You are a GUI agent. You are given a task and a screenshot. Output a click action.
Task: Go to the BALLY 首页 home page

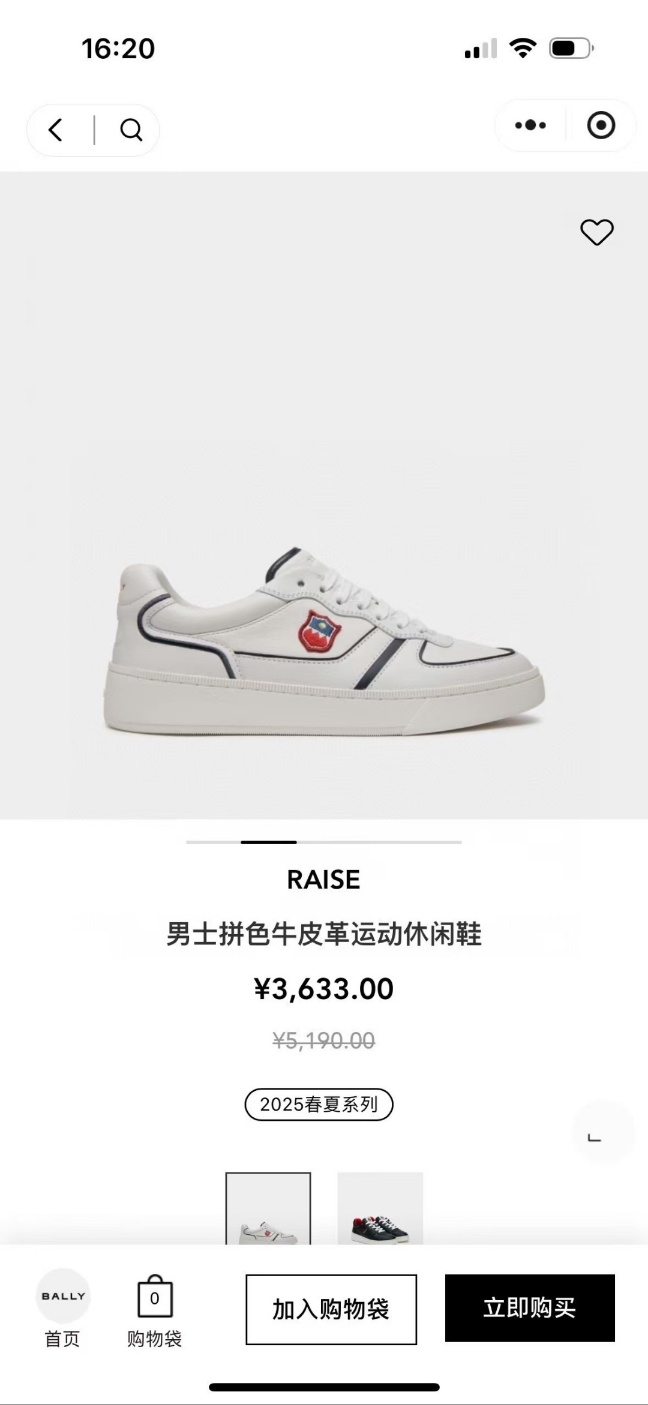point(63,1309)
